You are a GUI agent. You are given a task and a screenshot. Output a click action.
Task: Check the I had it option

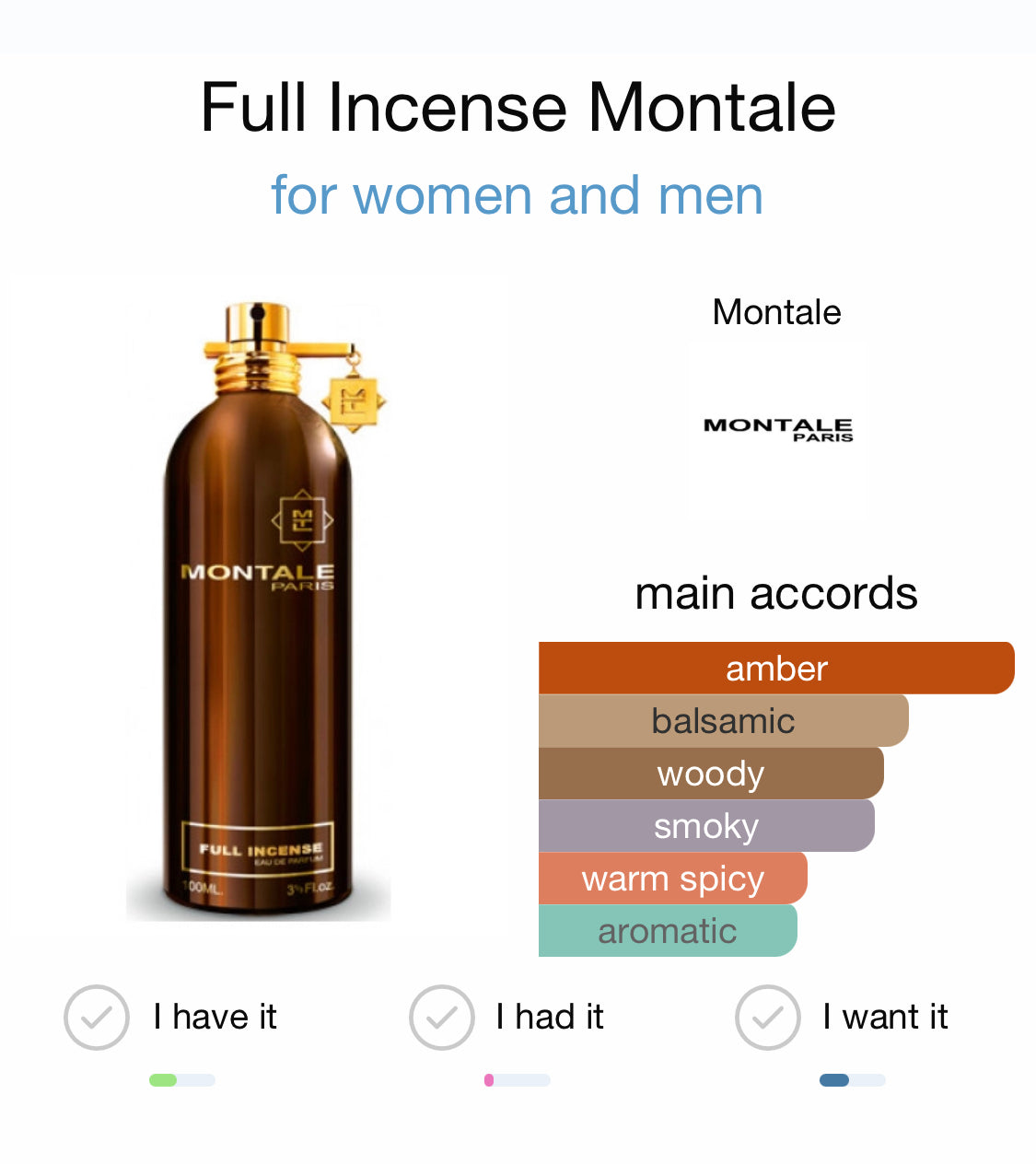pyautogui.click(x=442, y=1017)
